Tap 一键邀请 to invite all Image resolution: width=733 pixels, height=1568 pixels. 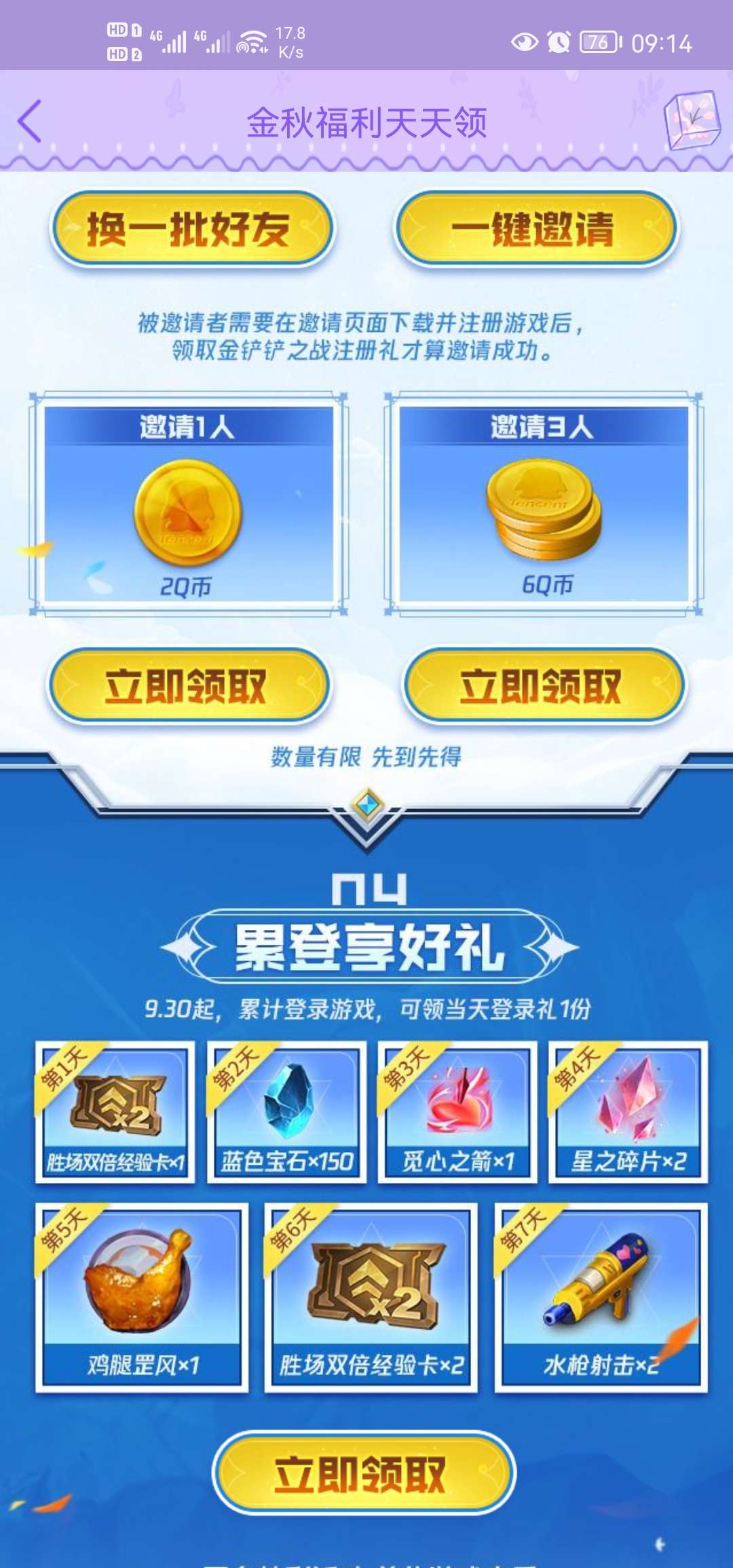click(535, 229)
